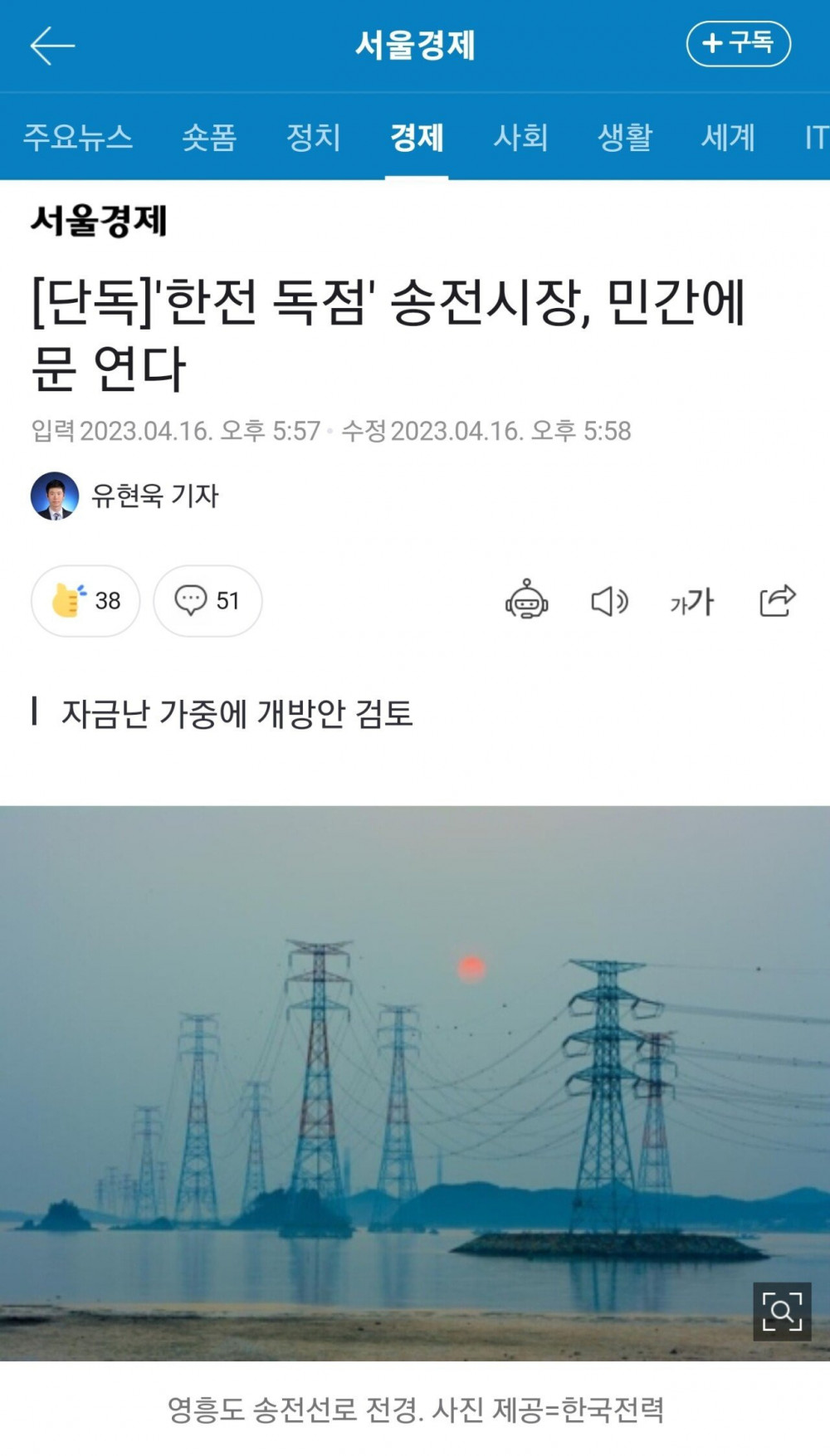Open the IT tab
Viewport: 830px width, 1456px height.
tap(815, 137)
